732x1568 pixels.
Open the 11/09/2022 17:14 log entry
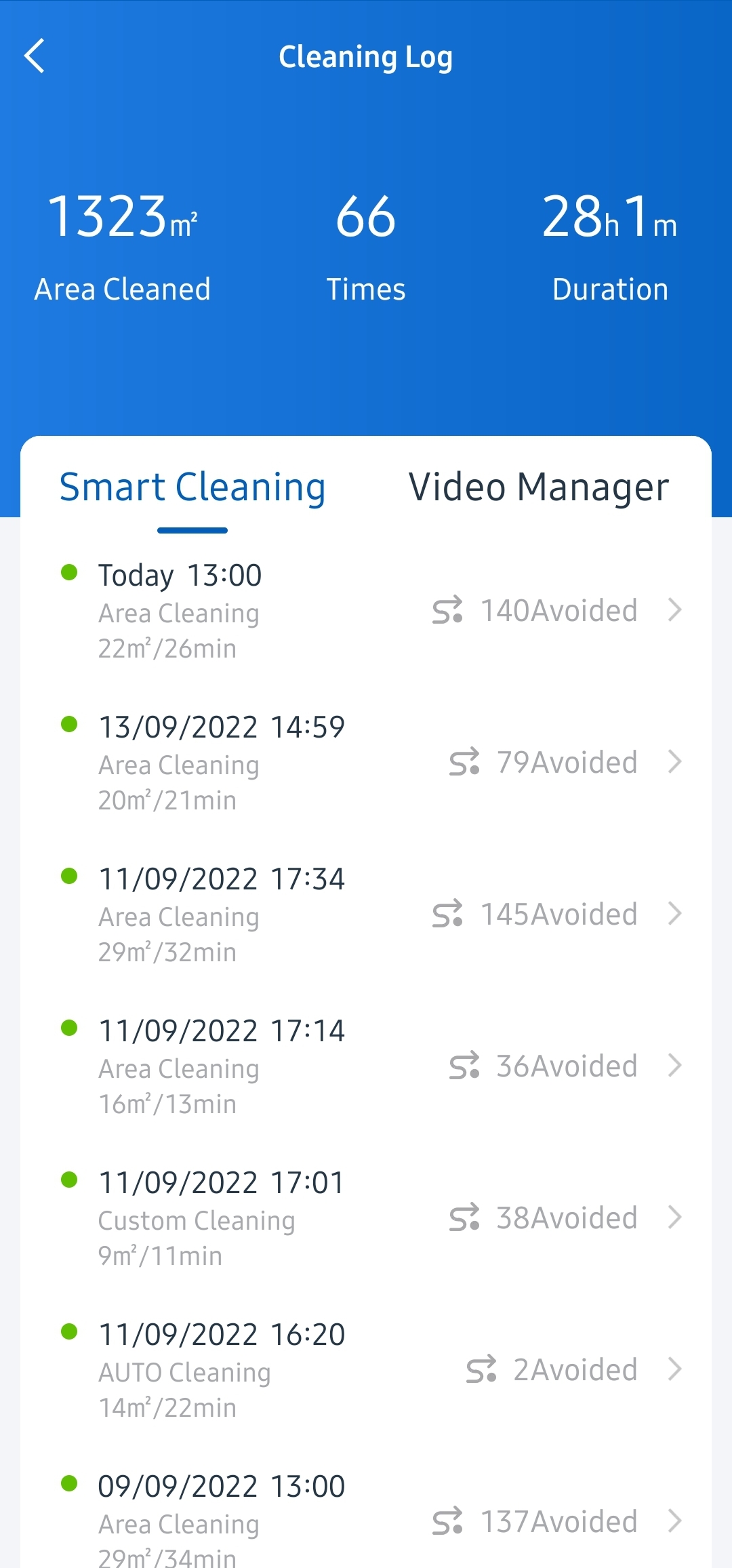click(366, 1066)
